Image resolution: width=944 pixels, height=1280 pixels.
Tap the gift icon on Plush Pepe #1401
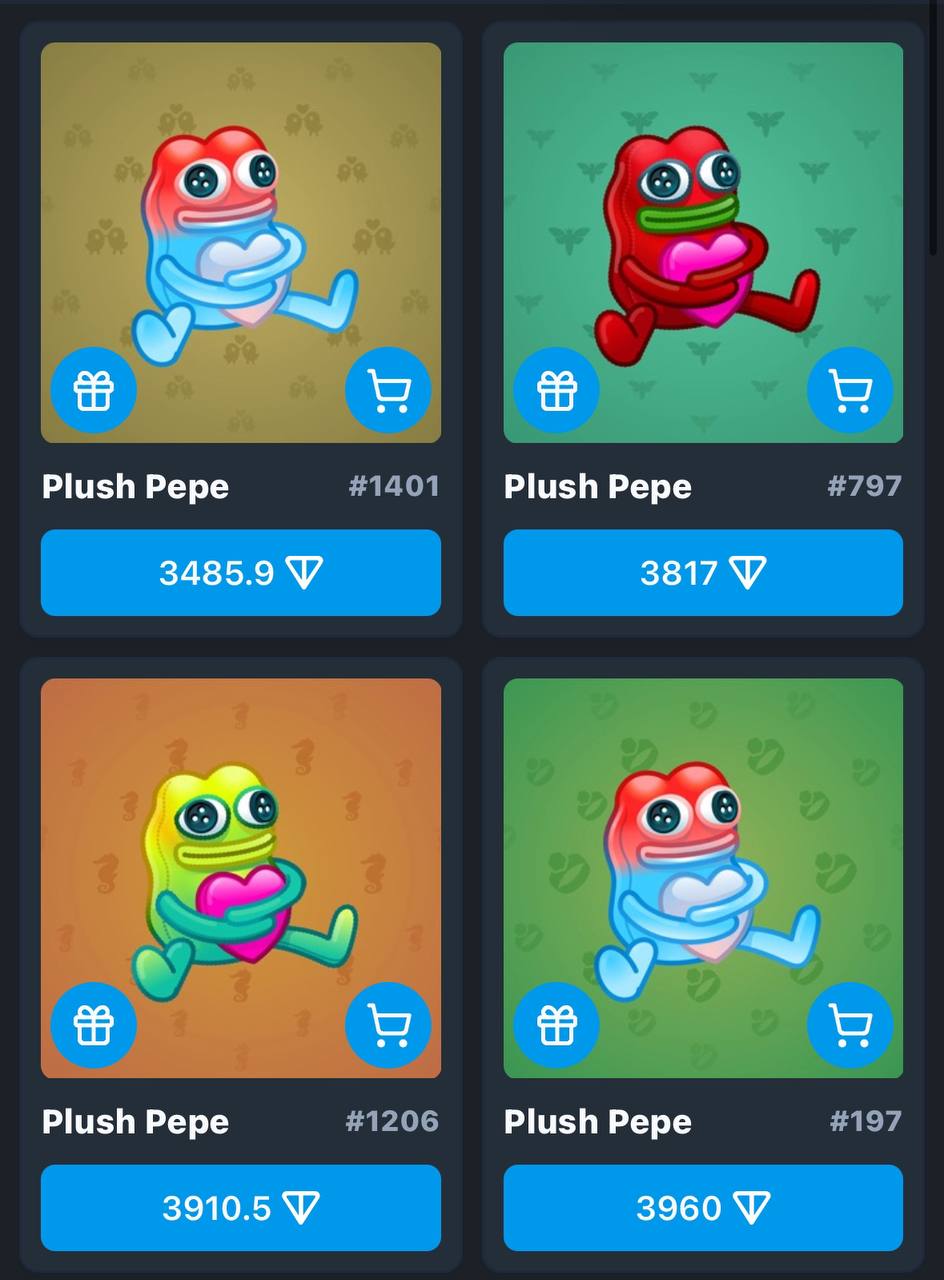(x=93, y=390)
